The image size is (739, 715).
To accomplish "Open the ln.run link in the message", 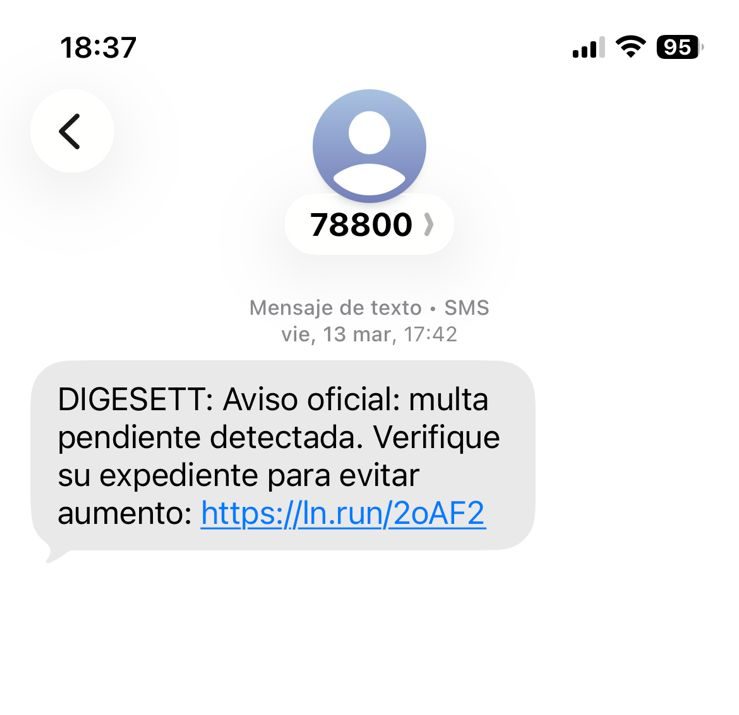I will [x=343, y=514].
